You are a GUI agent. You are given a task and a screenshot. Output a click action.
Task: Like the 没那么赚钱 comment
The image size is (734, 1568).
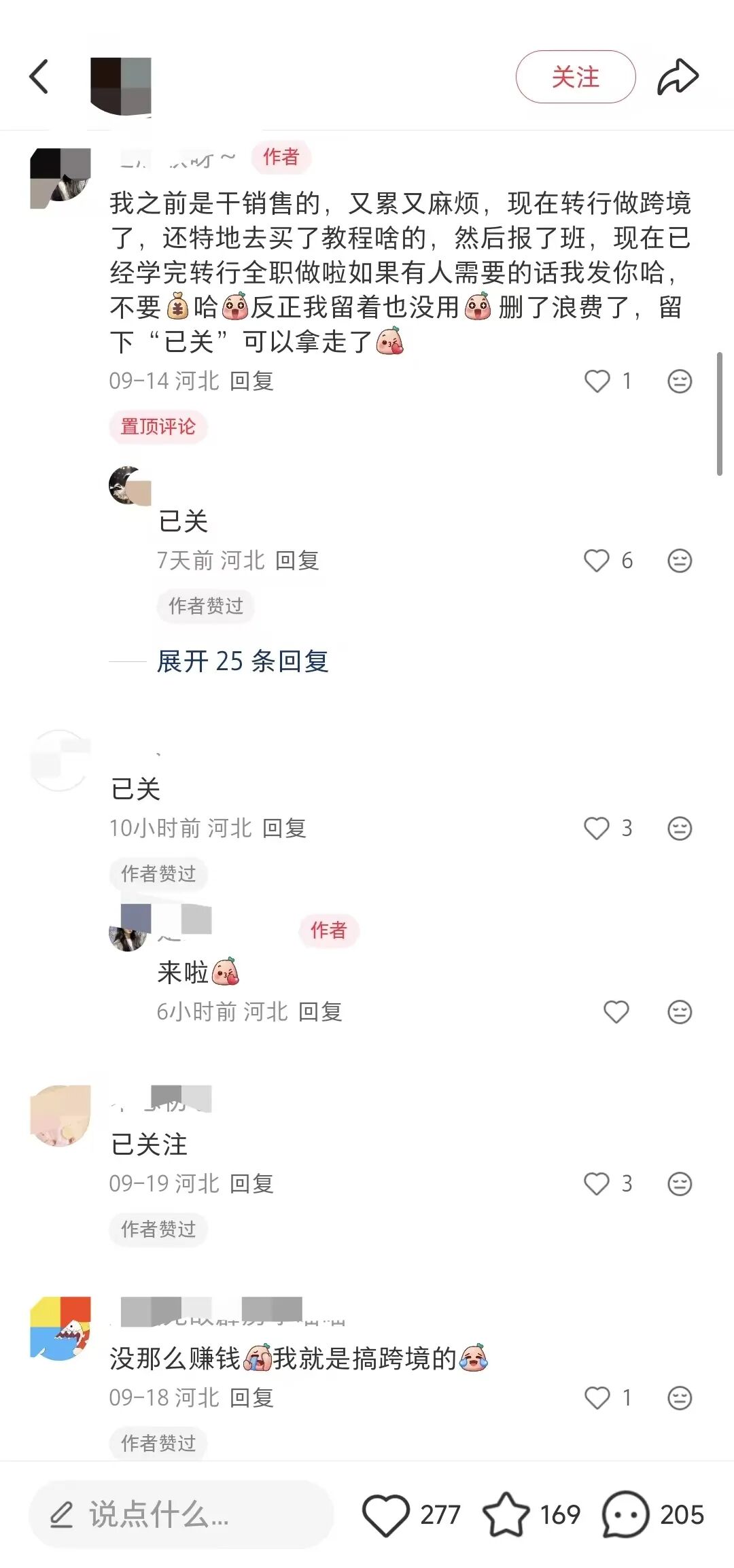click(597, 1398)
